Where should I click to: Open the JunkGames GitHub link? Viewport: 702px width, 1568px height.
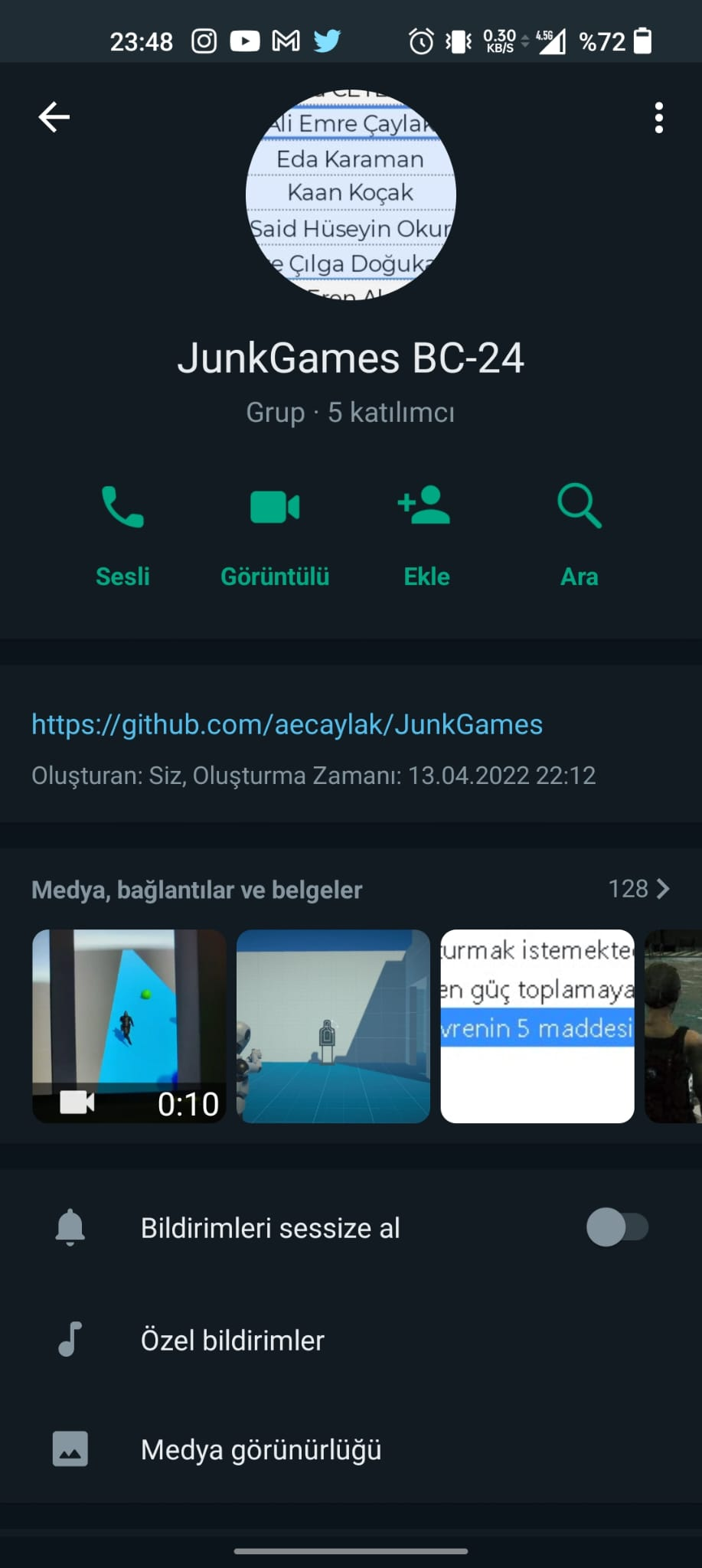tap(286, 724)
